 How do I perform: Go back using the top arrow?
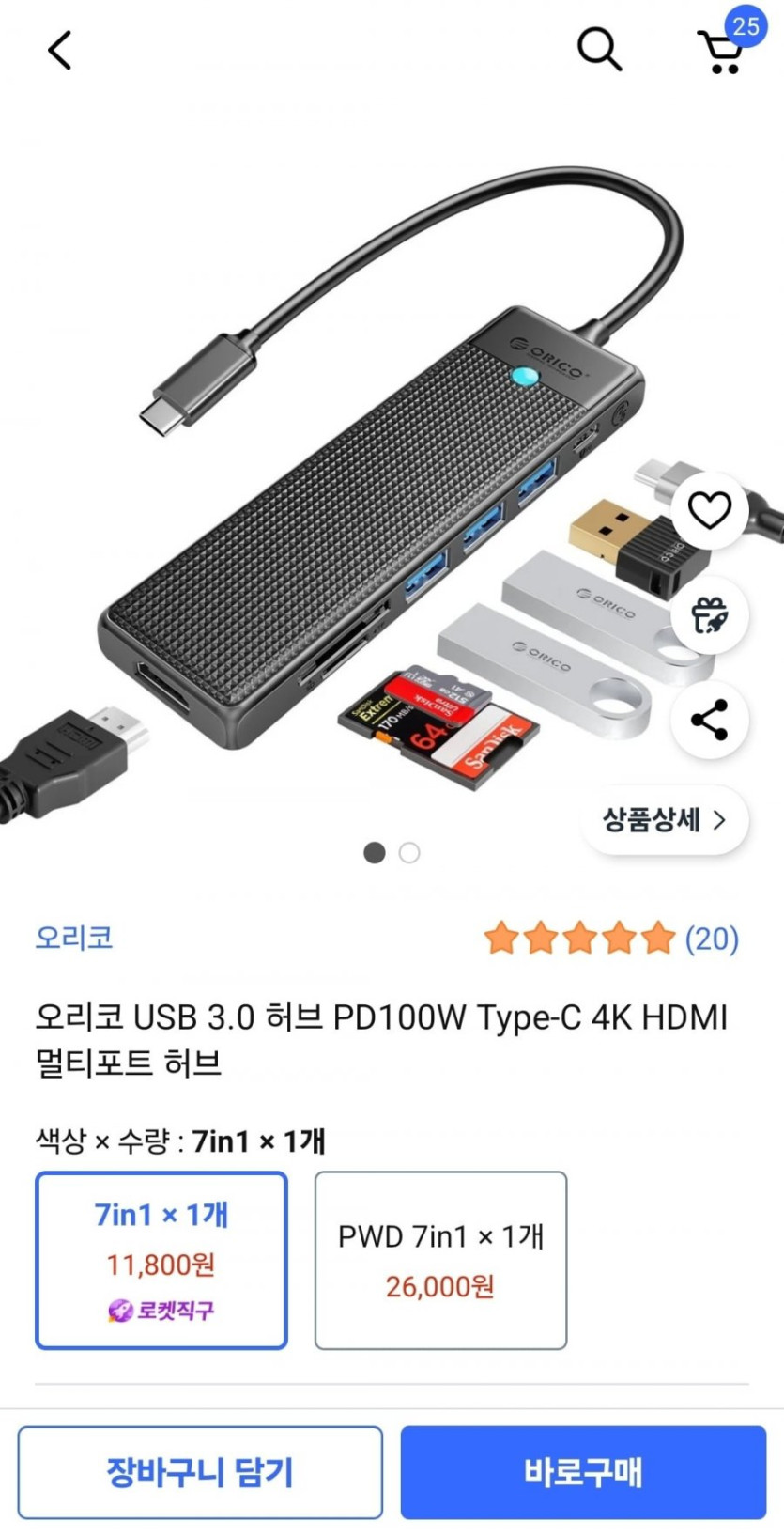click(x=60, y=50)
